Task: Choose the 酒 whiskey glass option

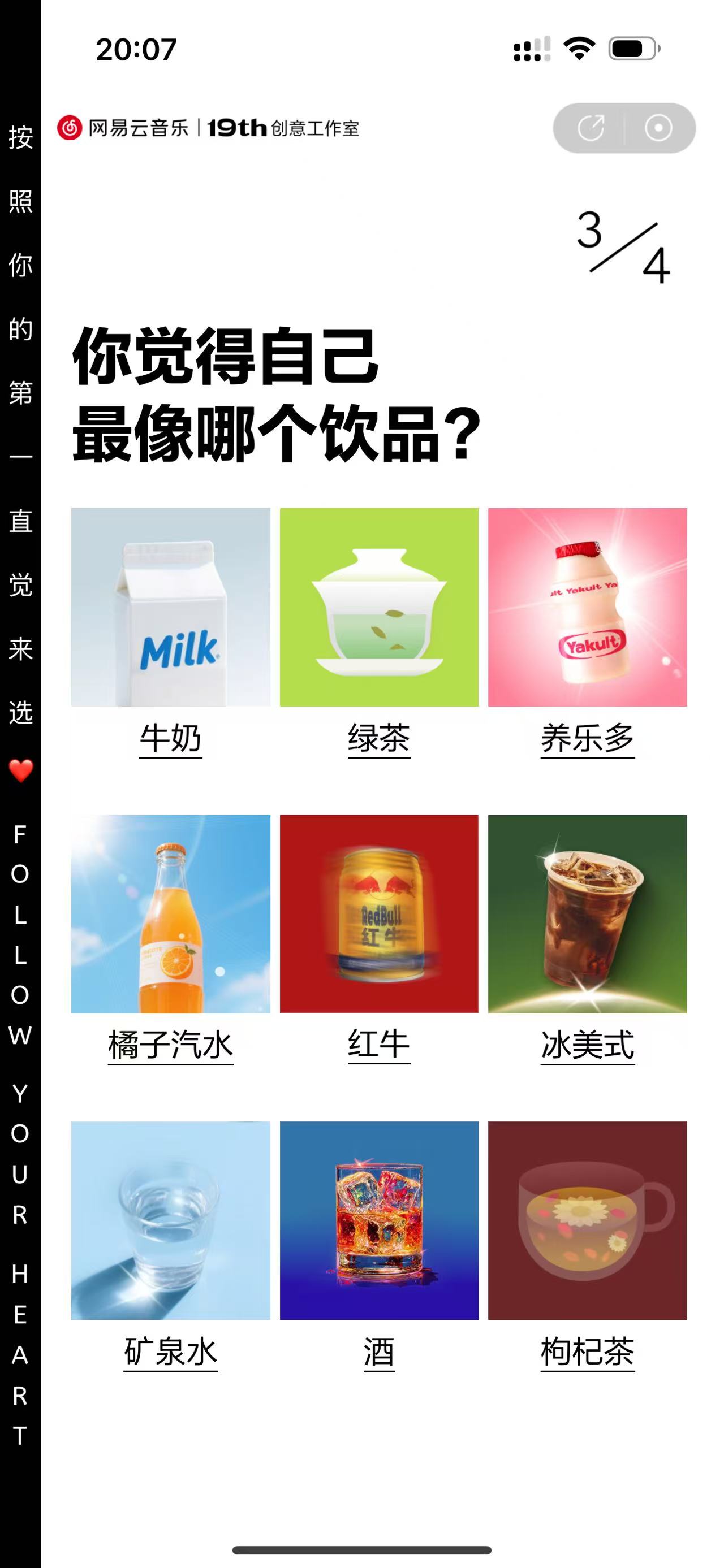Action: pyautogui.click(x=379, y=1220)
